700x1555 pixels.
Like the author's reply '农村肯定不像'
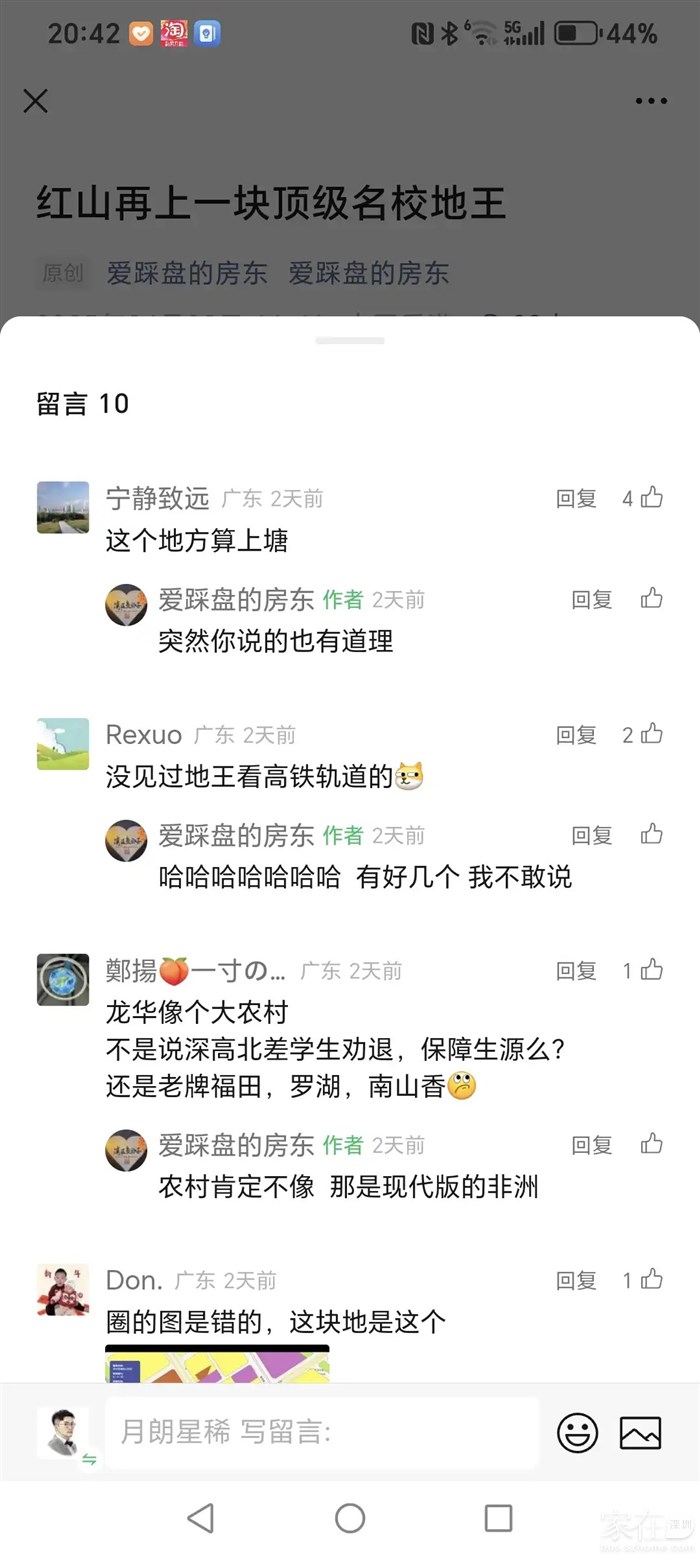(651, 1144)
